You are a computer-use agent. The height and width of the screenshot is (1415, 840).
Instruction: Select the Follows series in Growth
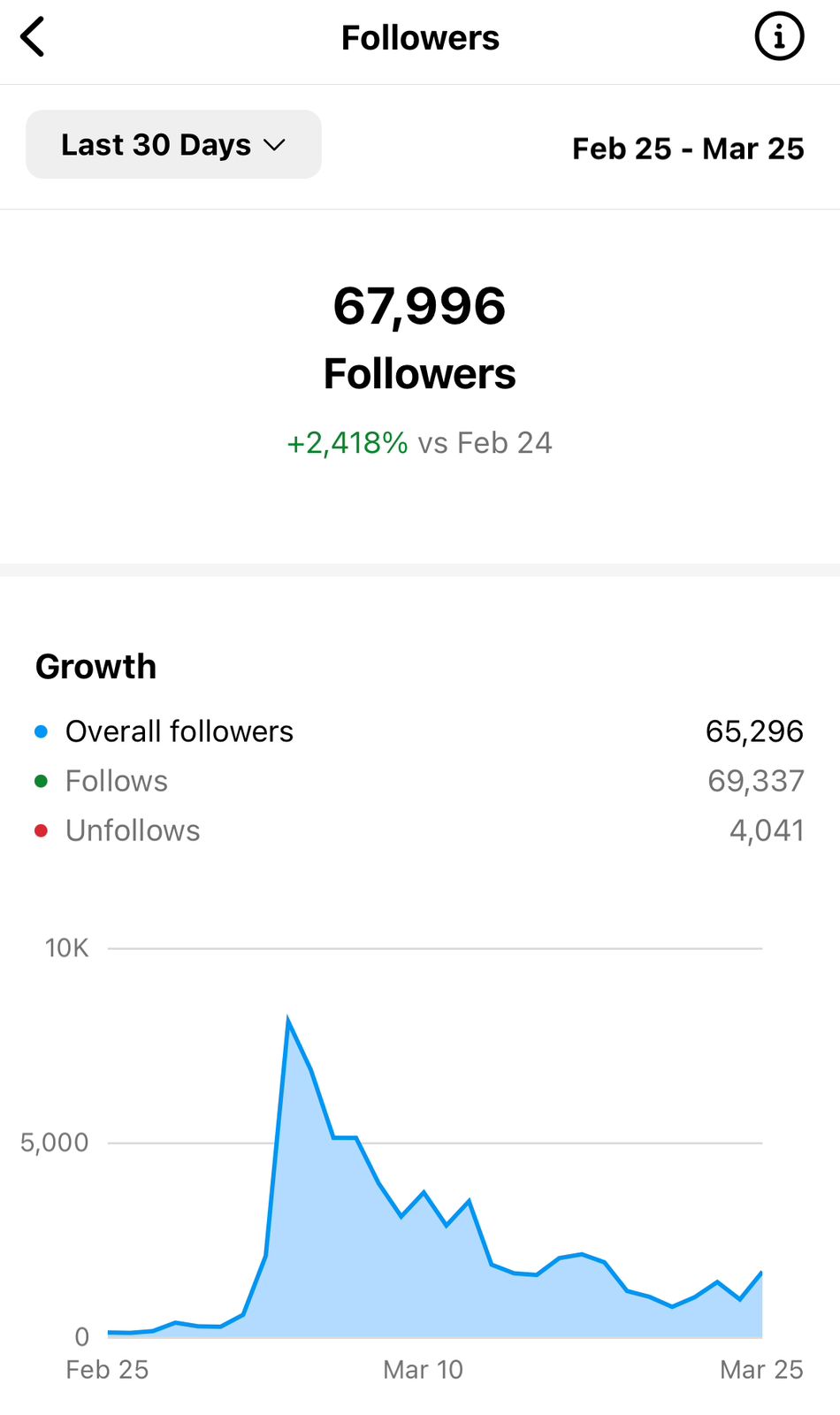(x=419, y=781)
